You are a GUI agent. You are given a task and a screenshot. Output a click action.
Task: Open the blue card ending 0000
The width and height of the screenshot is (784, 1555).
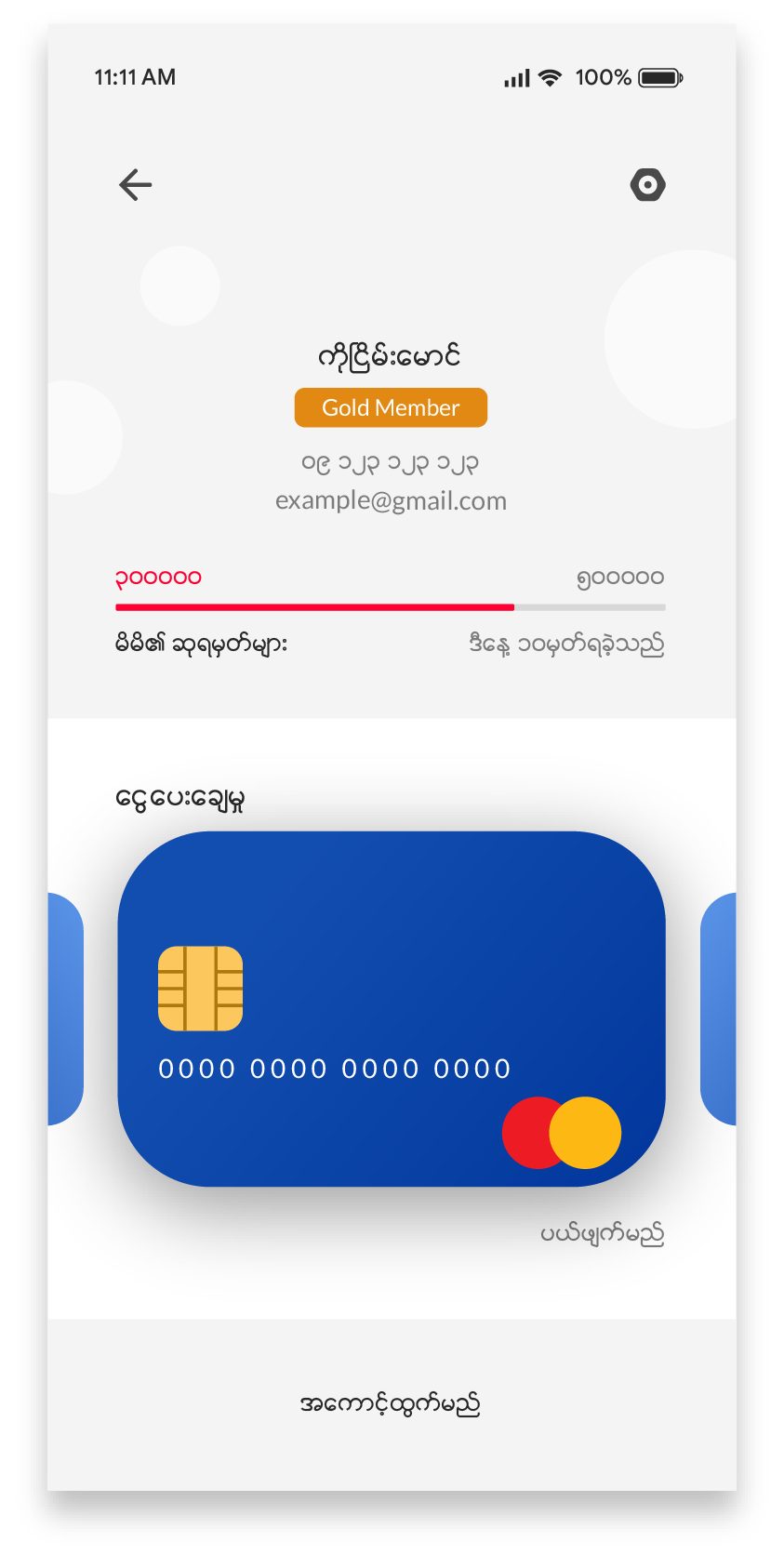click(391, 1008)
